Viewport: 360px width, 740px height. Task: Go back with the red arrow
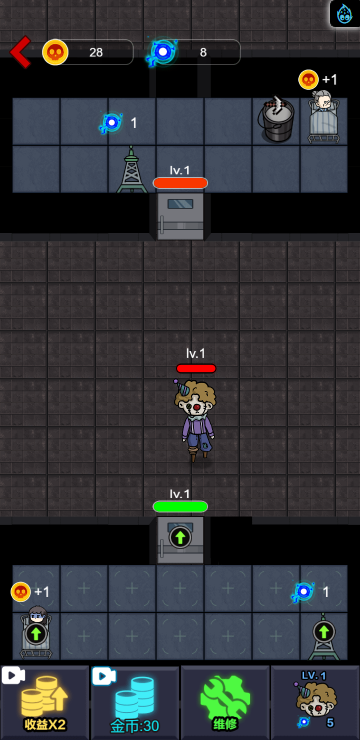21,52
